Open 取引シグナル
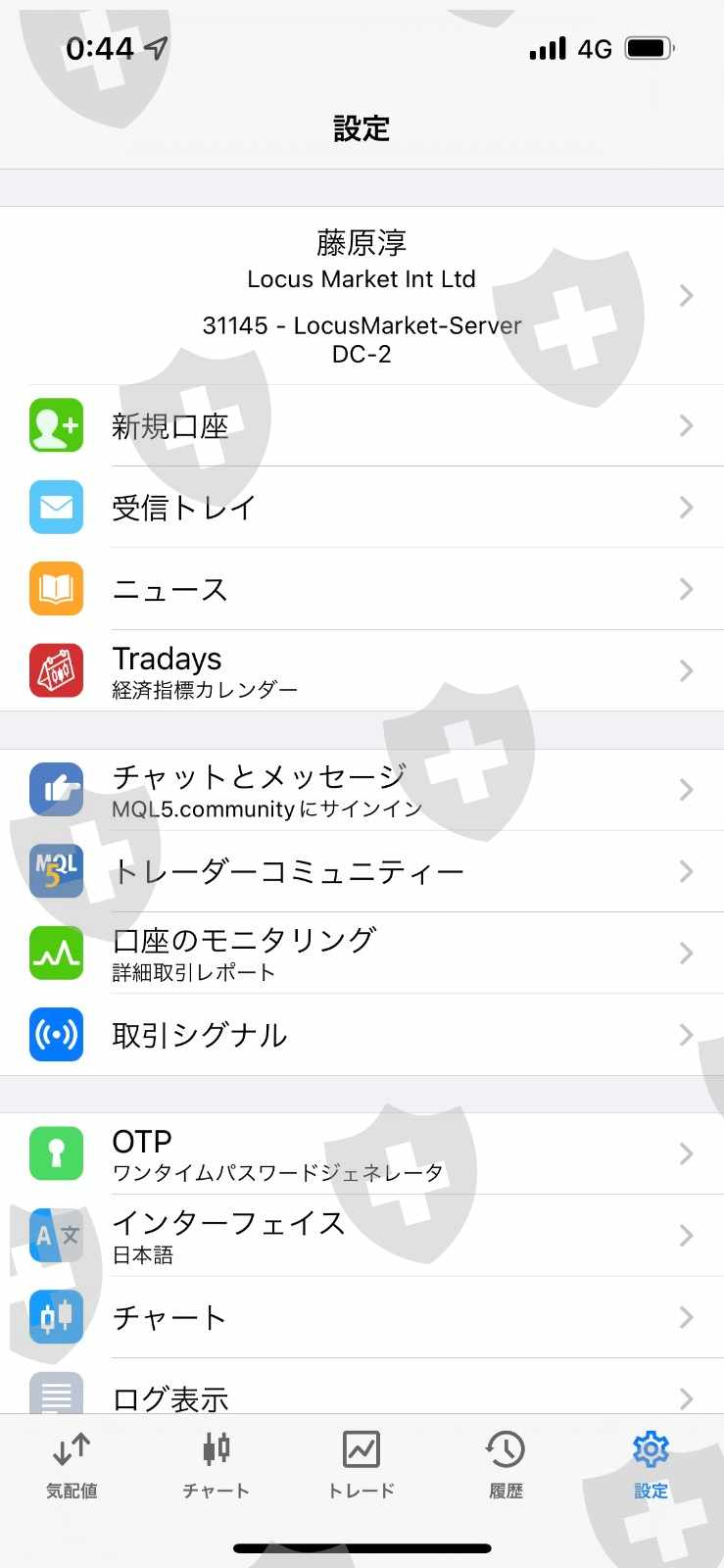Screen dimensions: 724x1568 (362, 1035)
